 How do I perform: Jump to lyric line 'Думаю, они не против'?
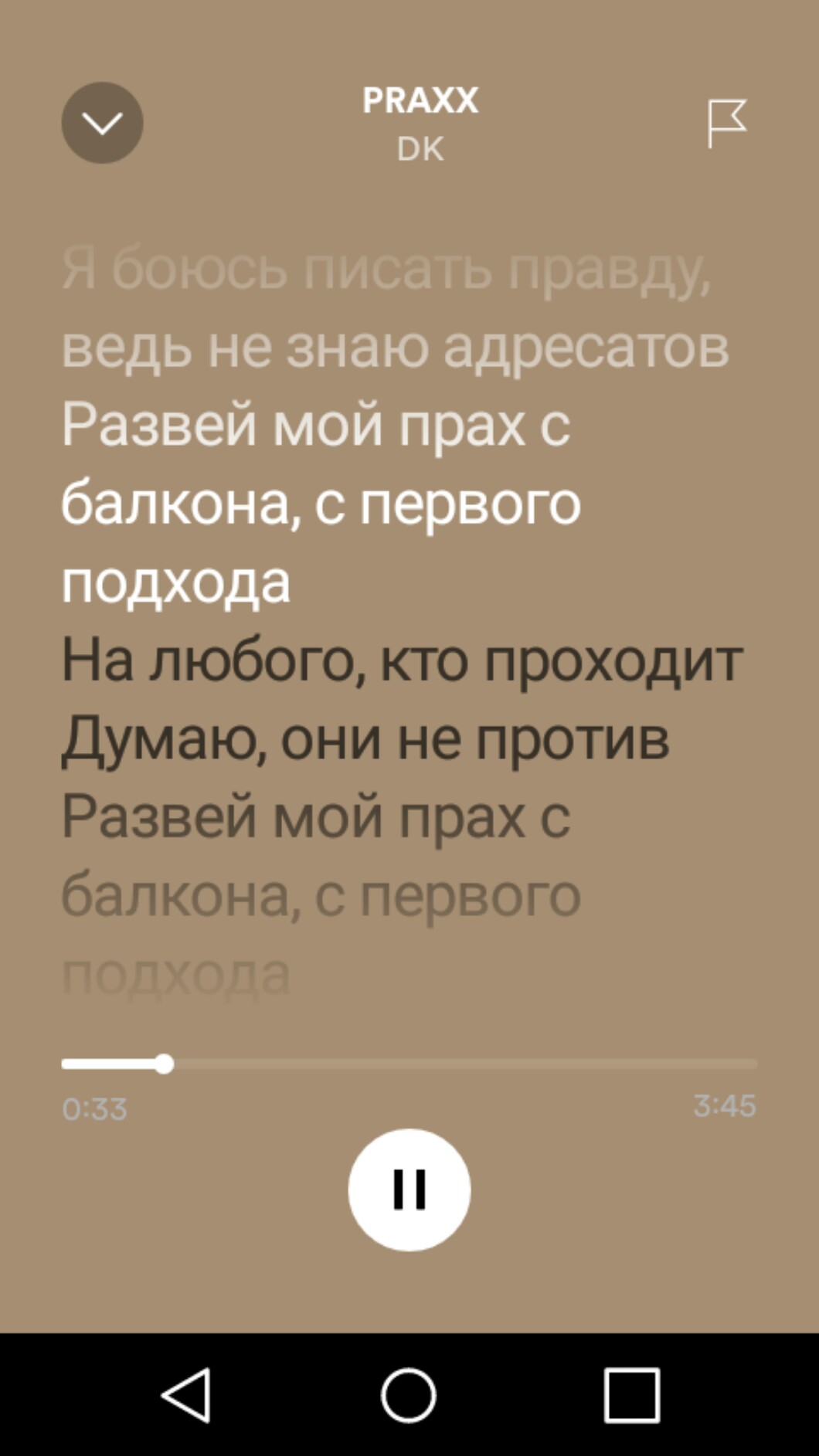pos(365,738)
